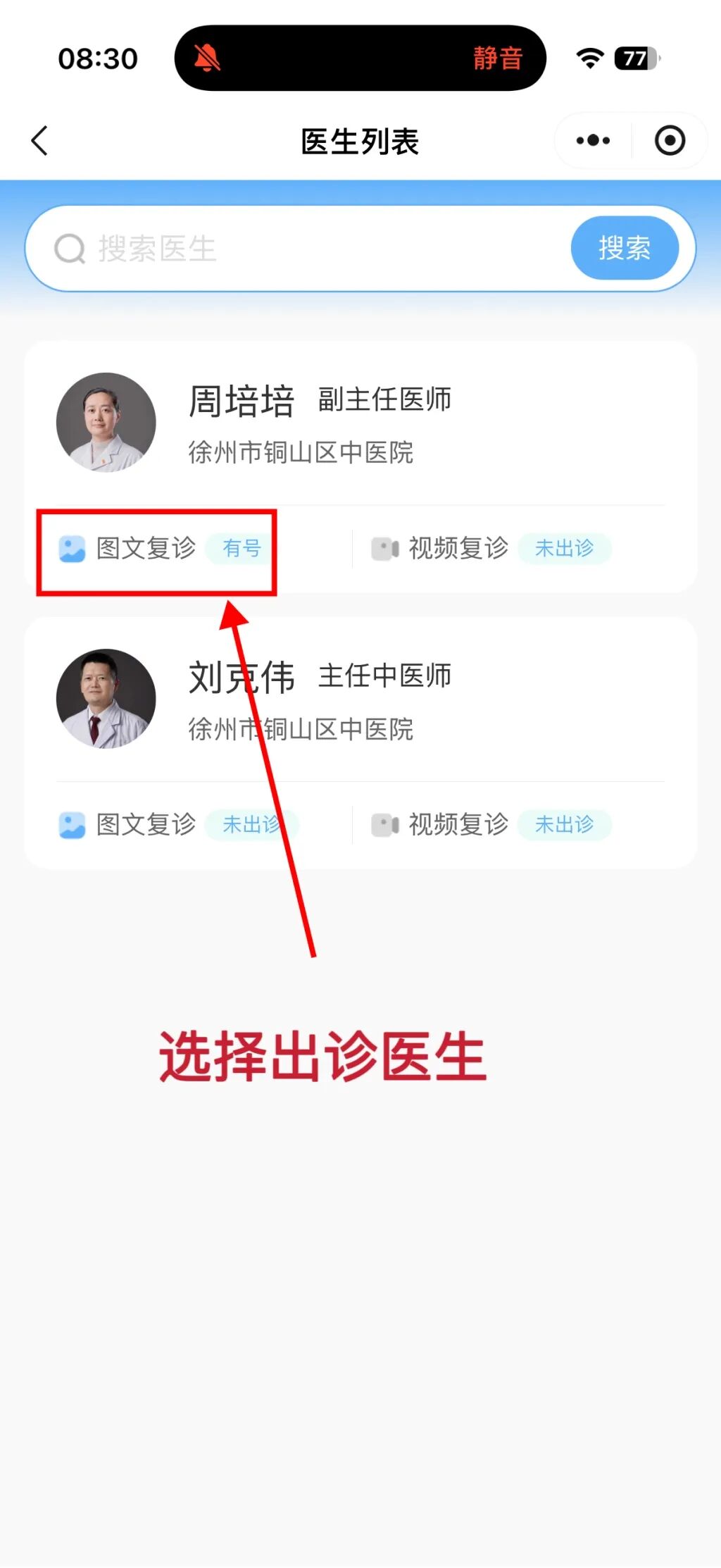The image size is (721, 1568).
Task: Open doctor 周培培's card
Action: 360,423
